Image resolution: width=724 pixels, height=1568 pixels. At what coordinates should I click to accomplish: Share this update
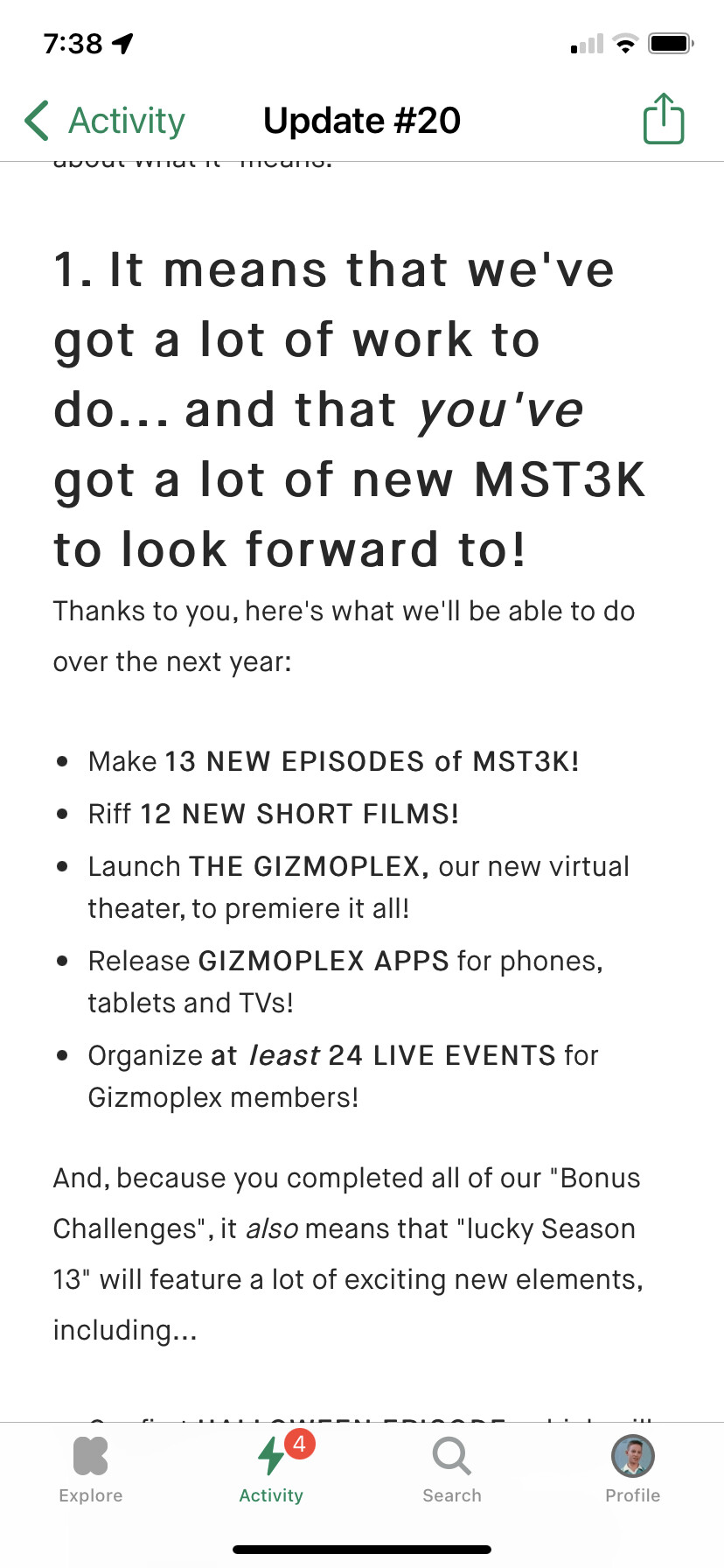coord(663,119)
